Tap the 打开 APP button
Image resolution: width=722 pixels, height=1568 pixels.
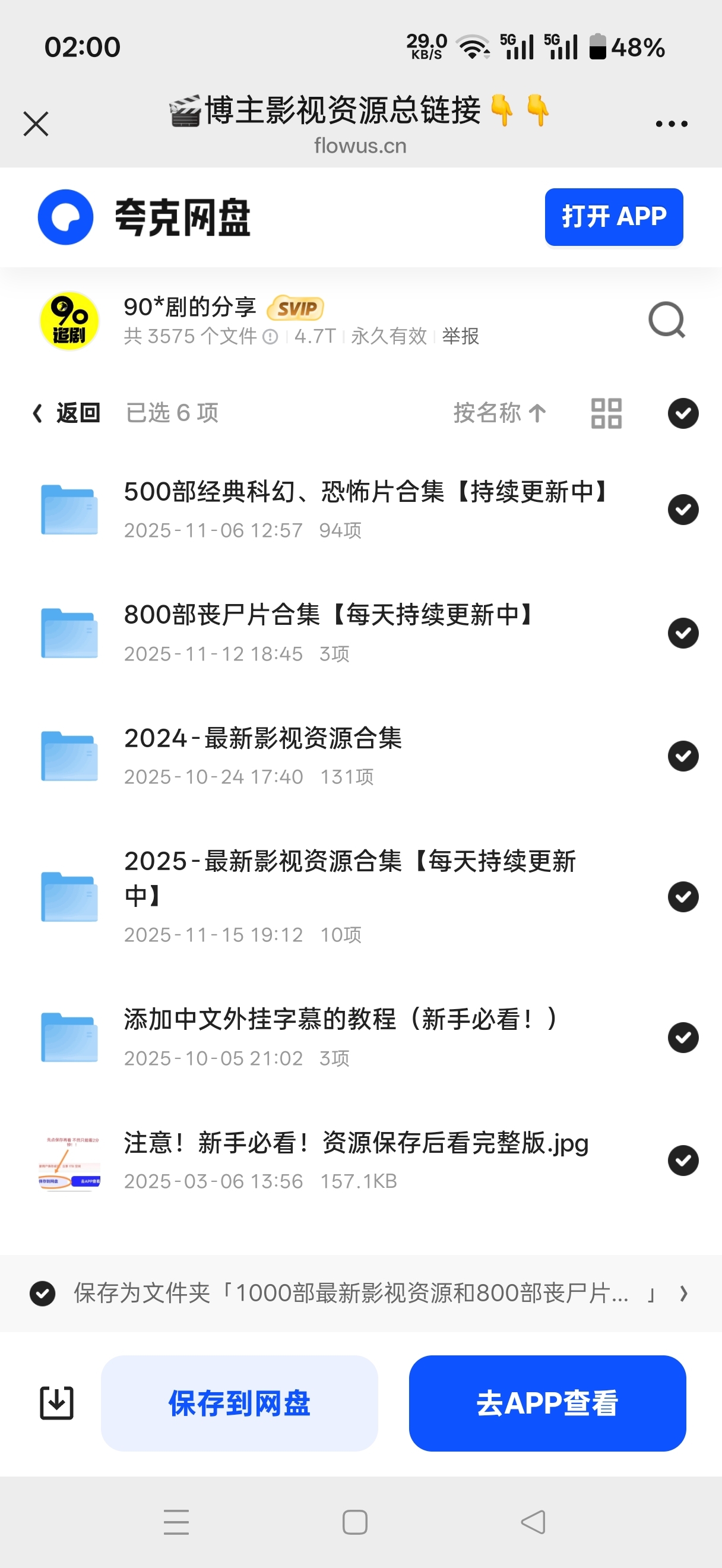coord(613,217)
